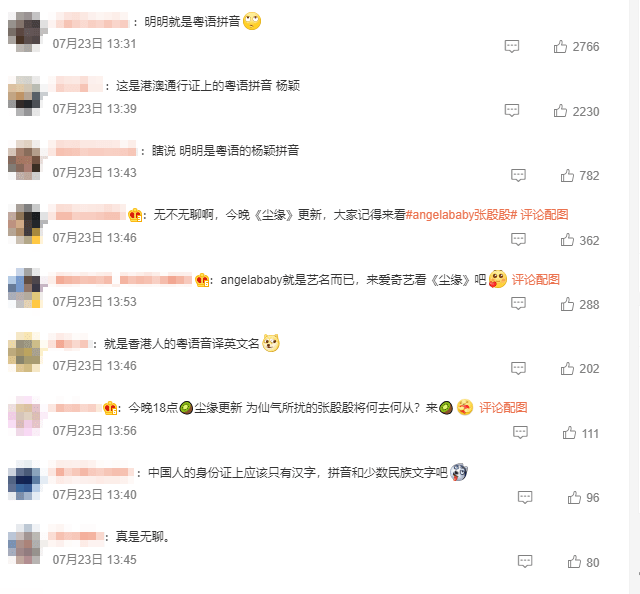
Task: Like the comment about 香港人的粤语音译英文名
Action: 568,368
